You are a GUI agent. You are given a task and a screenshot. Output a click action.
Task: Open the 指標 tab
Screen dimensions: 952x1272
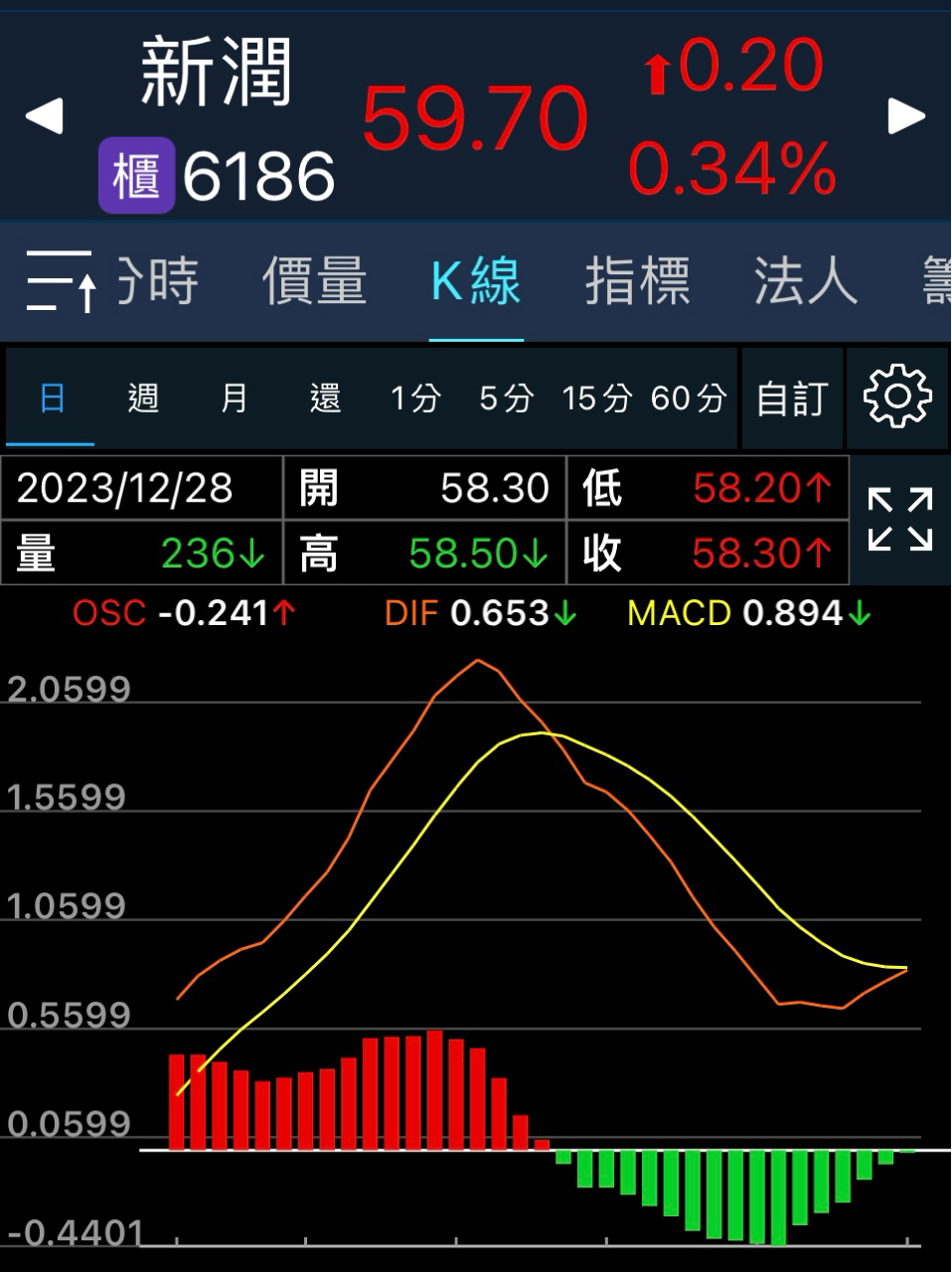637,281
